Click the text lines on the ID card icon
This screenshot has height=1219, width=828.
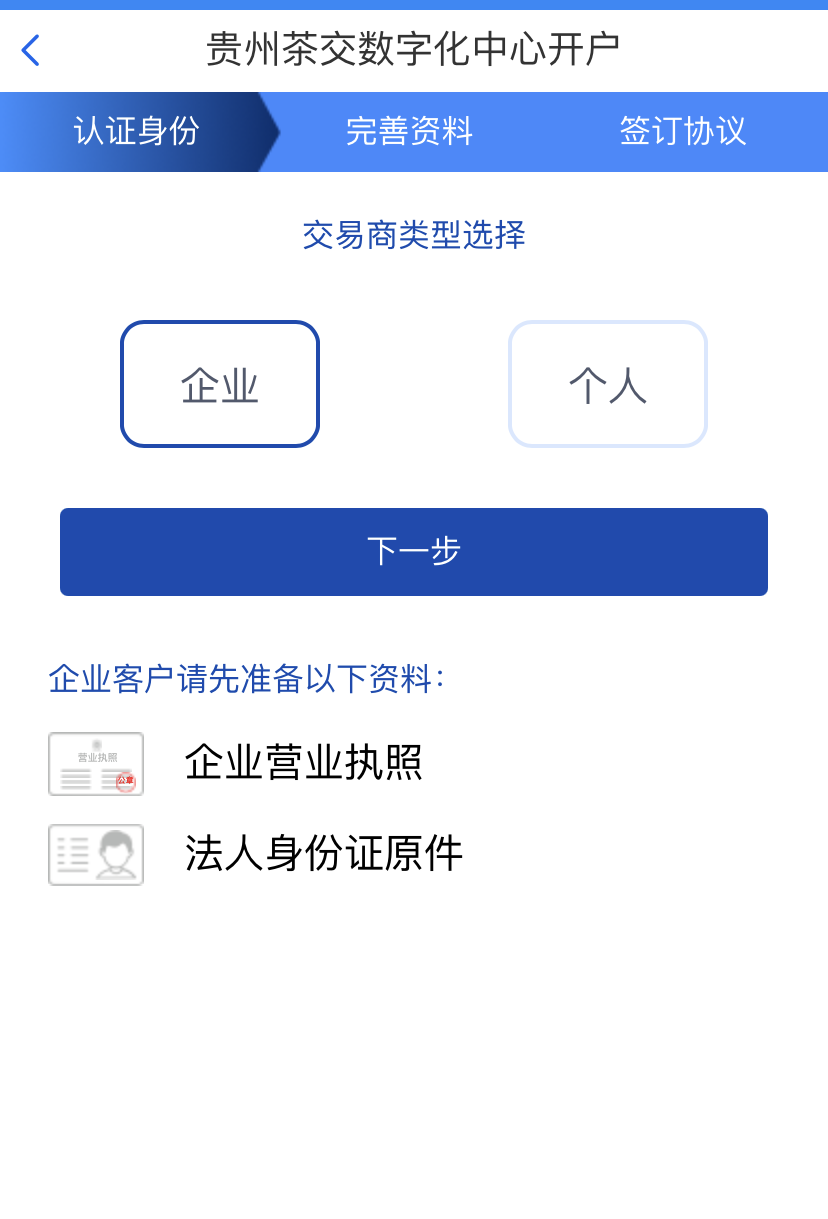point(72,854)
